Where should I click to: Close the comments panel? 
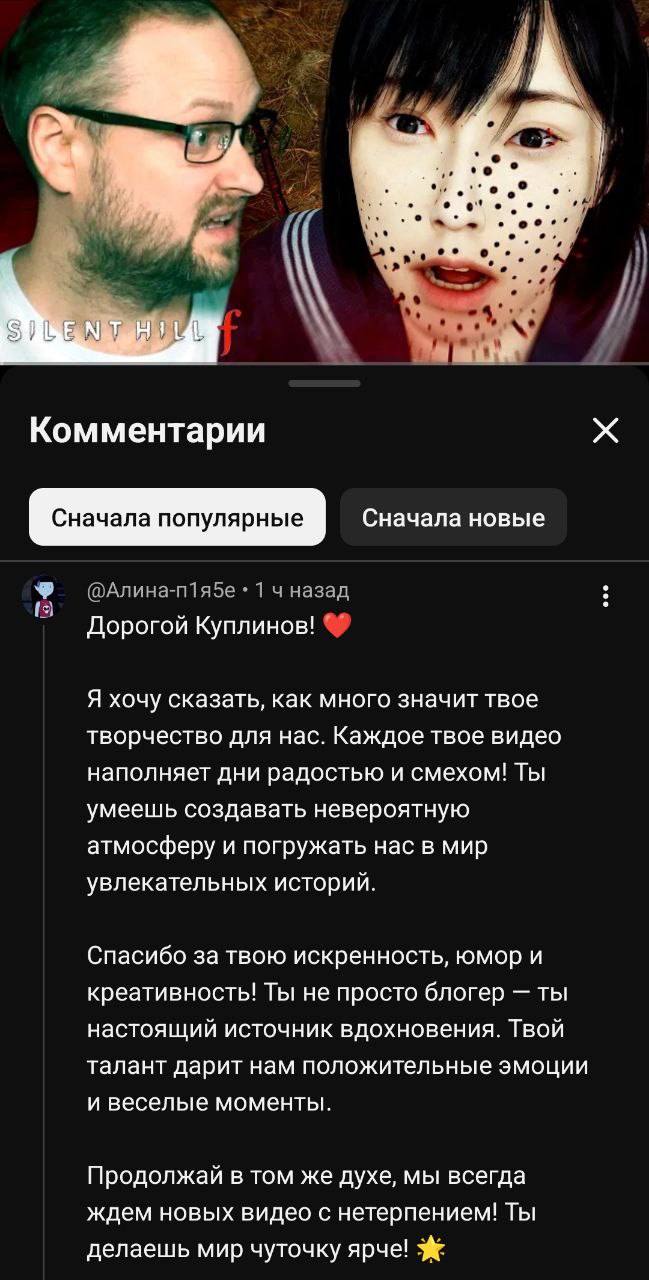[605, 431]
